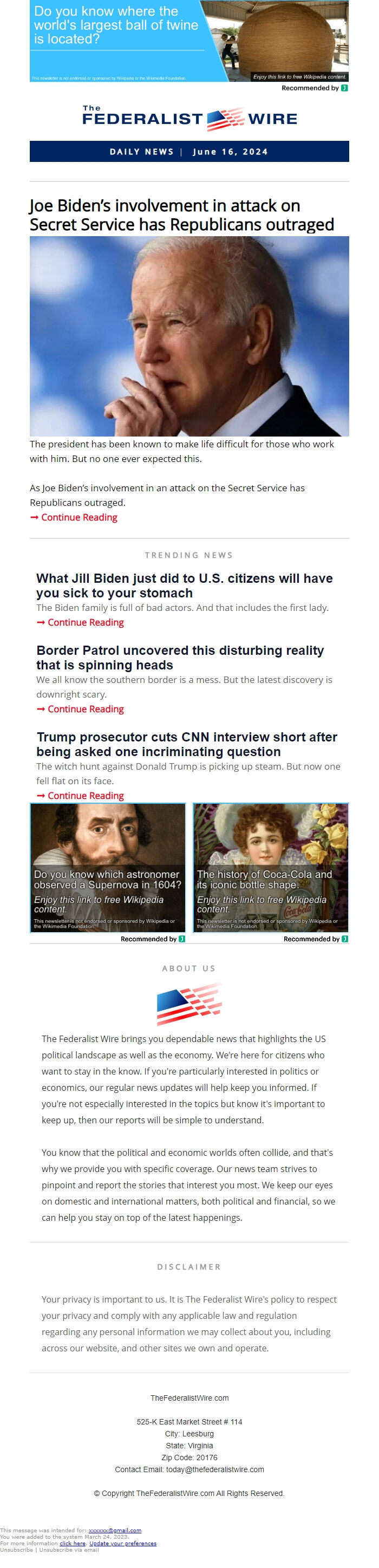Open the Coca-Cola bottle history card
Viewport: 379px width, 1568px height.
pyautogui.click(x=270, y=867)
